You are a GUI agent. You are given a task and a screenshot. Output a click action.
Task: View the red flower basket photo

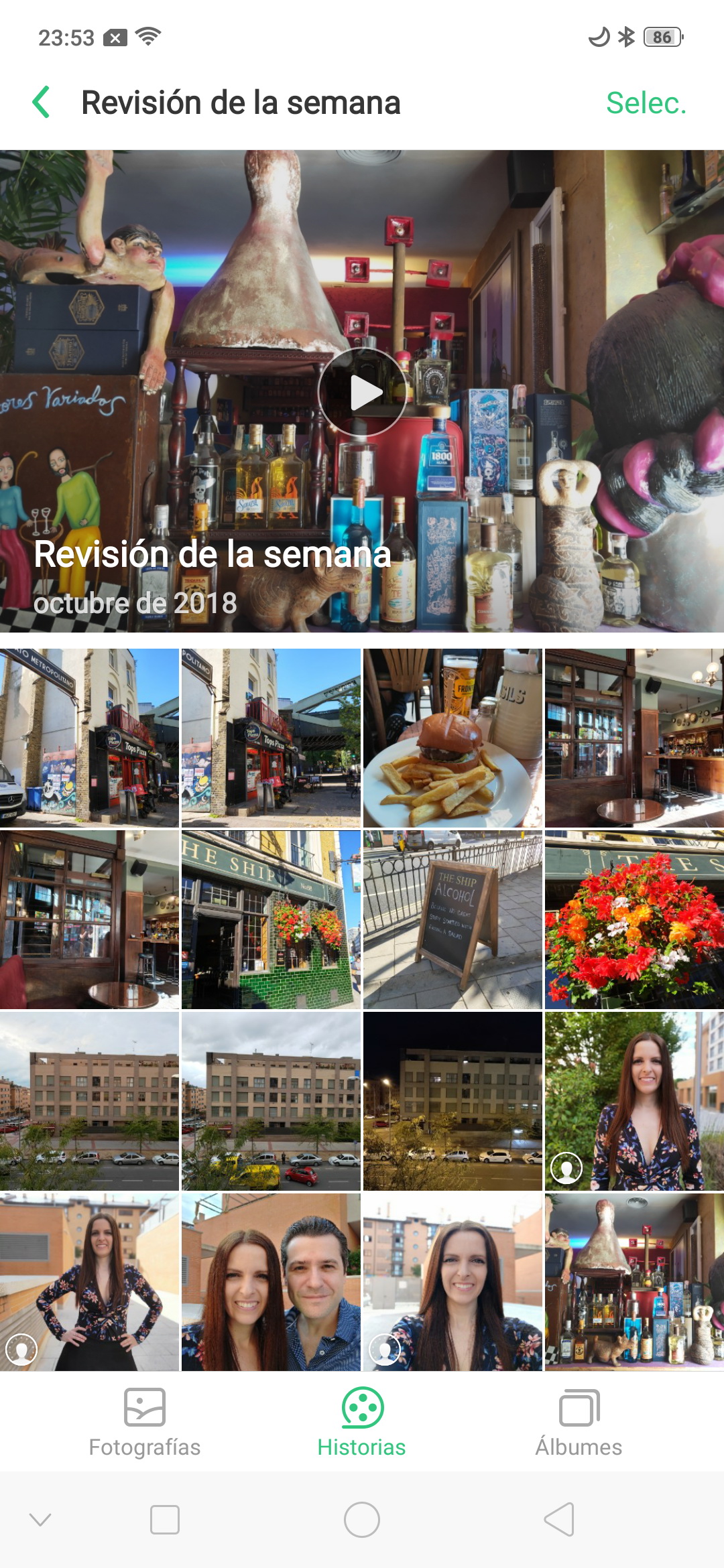click(x=634, y=919)
